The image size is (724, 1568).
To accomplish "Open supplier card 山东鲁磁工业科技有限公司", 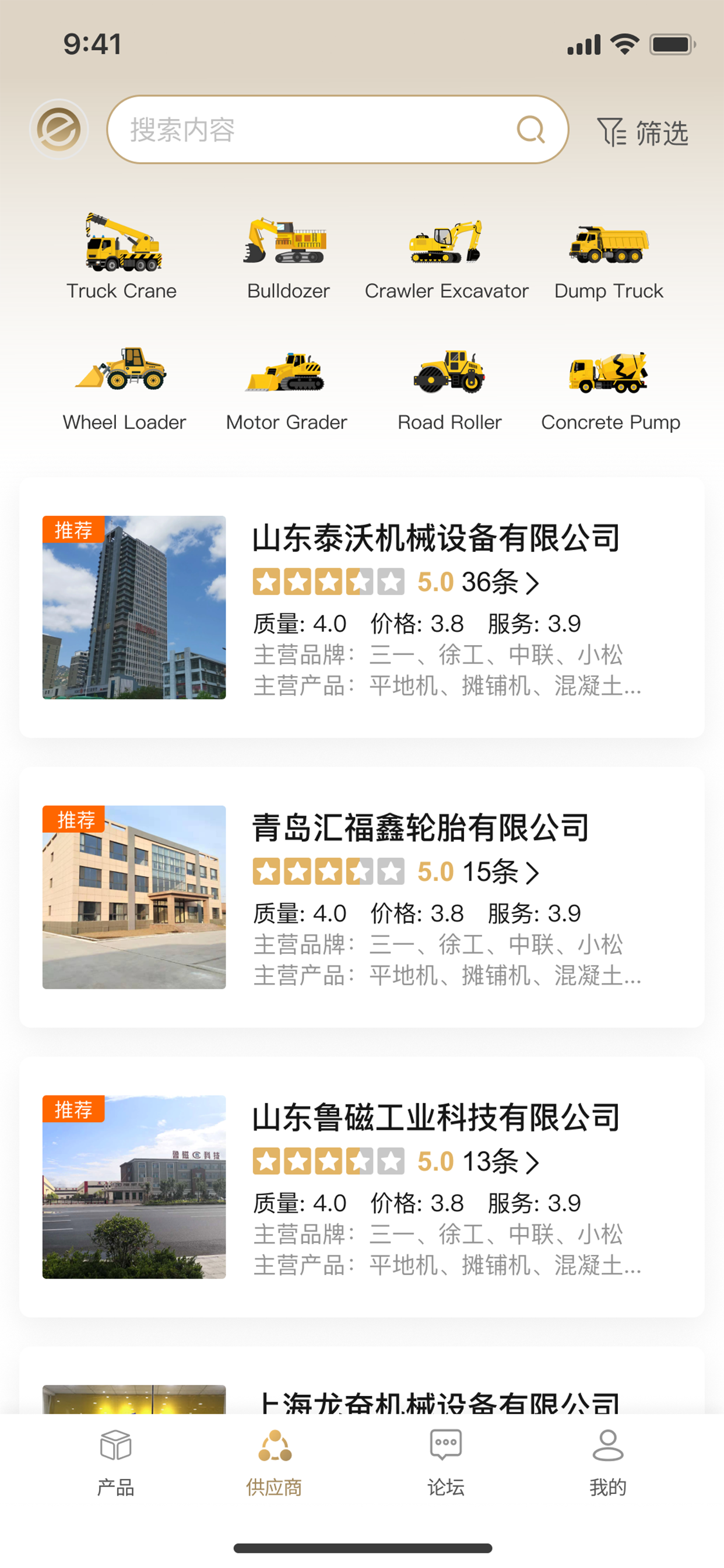I will pyautogui.click(x=435, y=1118).
